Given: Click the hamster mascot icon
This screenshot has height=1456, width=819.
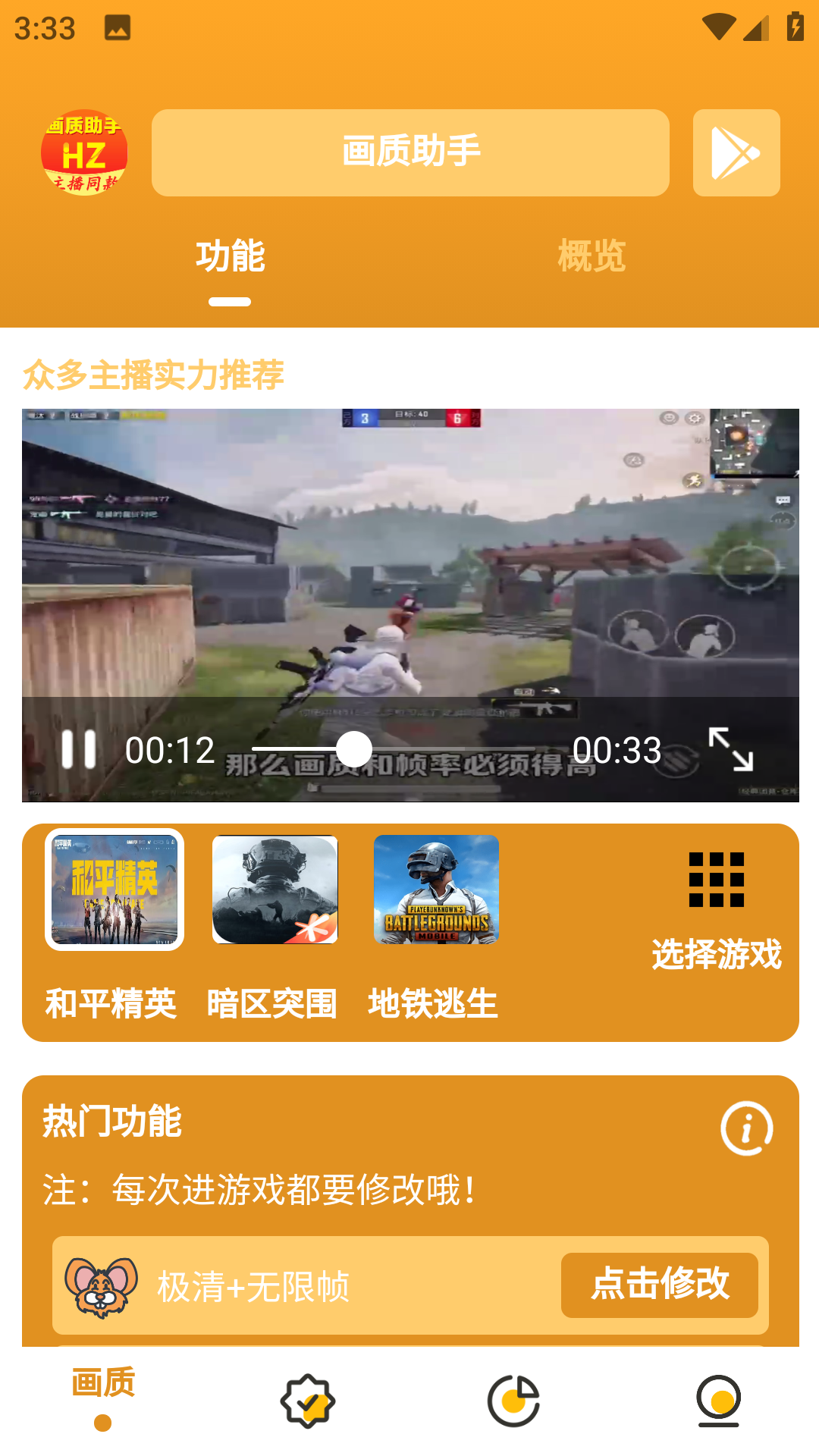Looking at the screenshot, I should [99, 1285].
